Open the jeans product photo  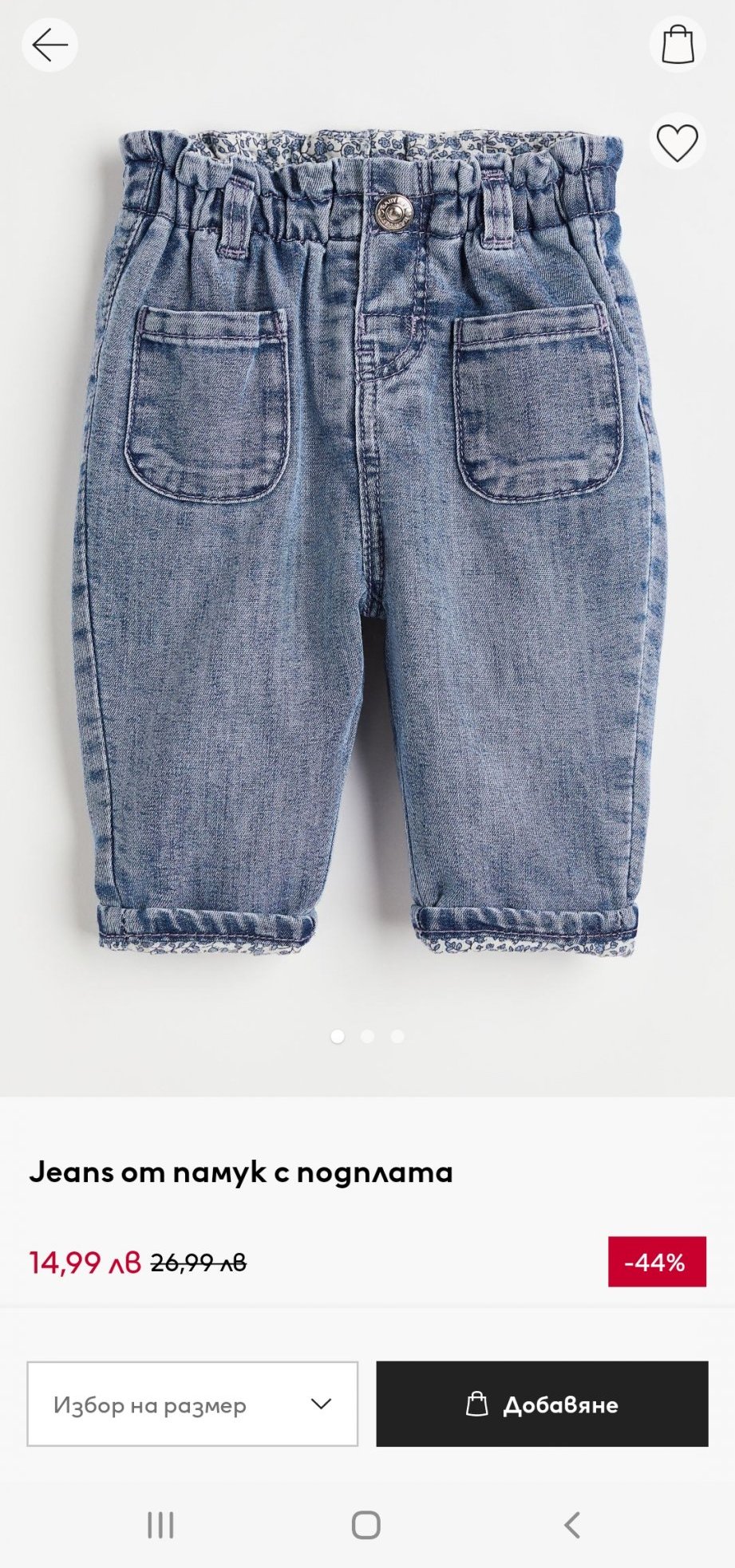367,542
